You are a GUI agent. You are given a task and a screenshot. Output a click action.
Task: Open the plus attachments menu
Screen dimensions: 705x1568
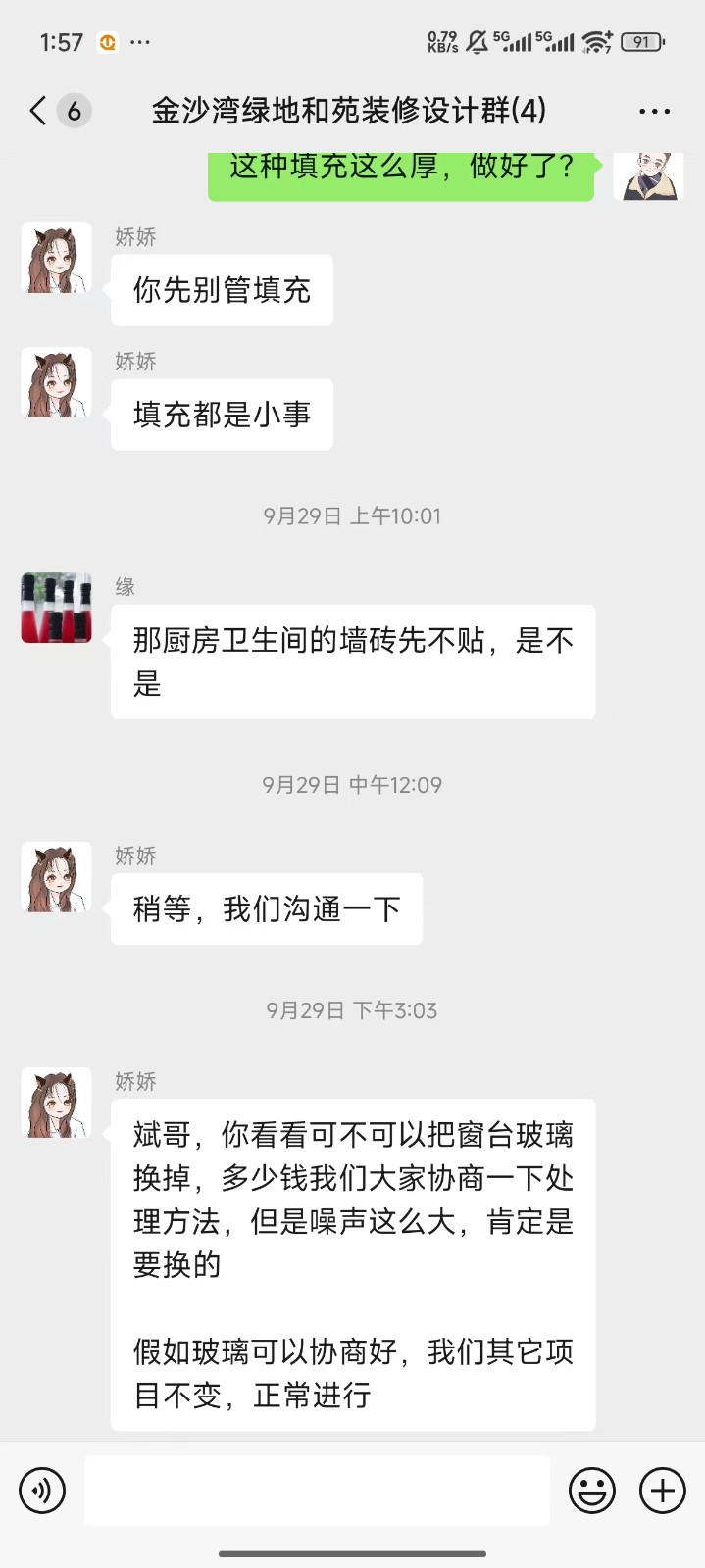[663, 1491]
